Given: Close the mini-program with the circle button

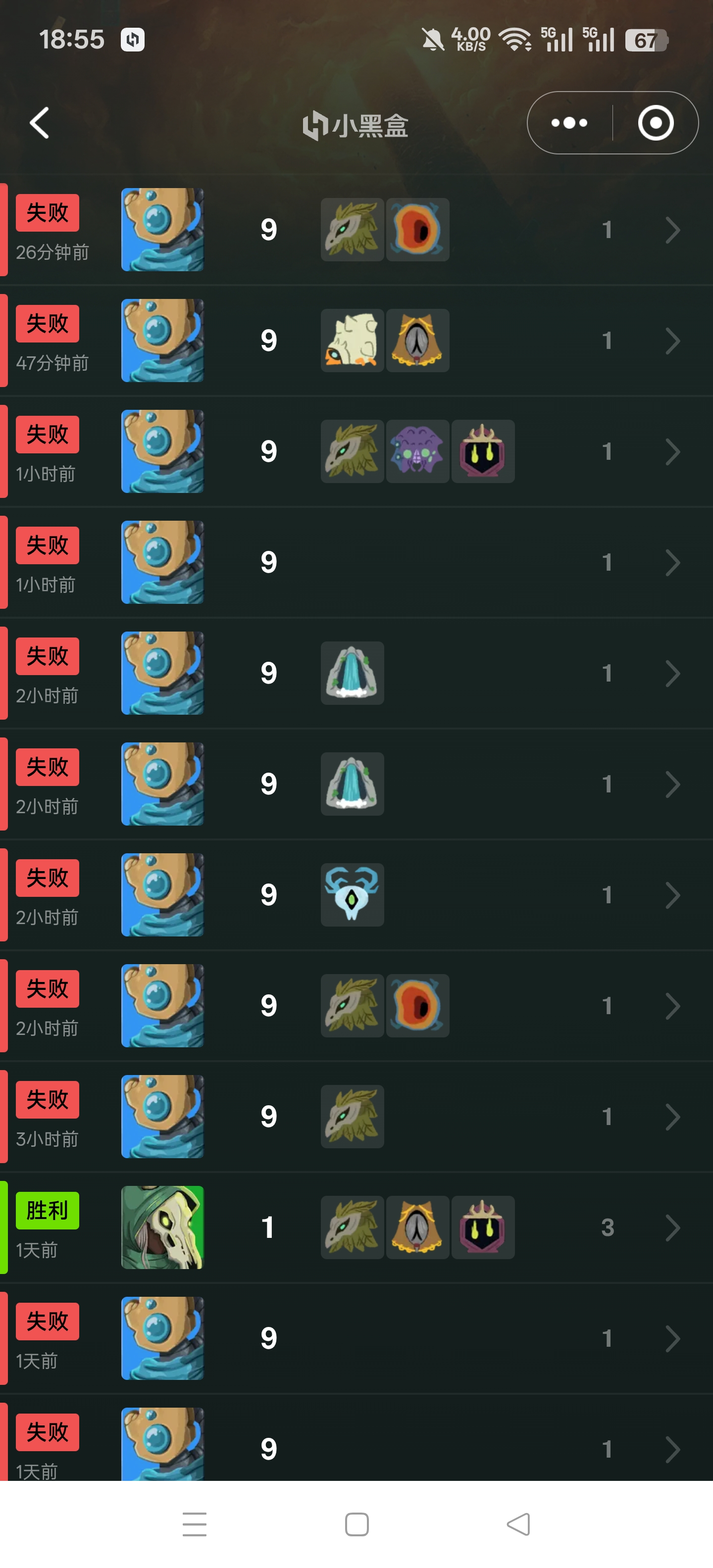Looking at the screenshot, I should 655,124.
